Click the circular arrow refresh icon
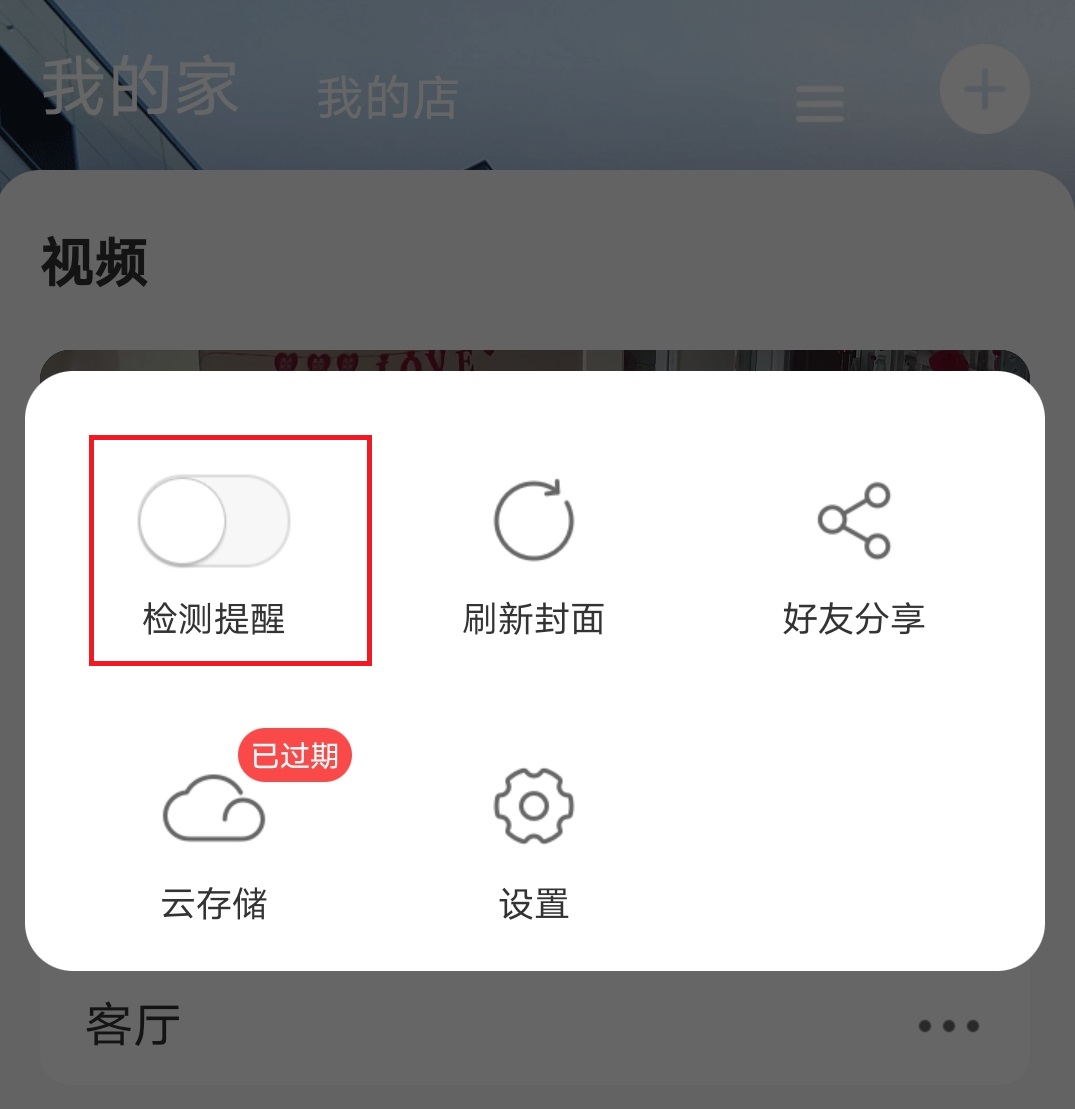This screenshot has width=1075, height=1109. [x=533, y=520]
